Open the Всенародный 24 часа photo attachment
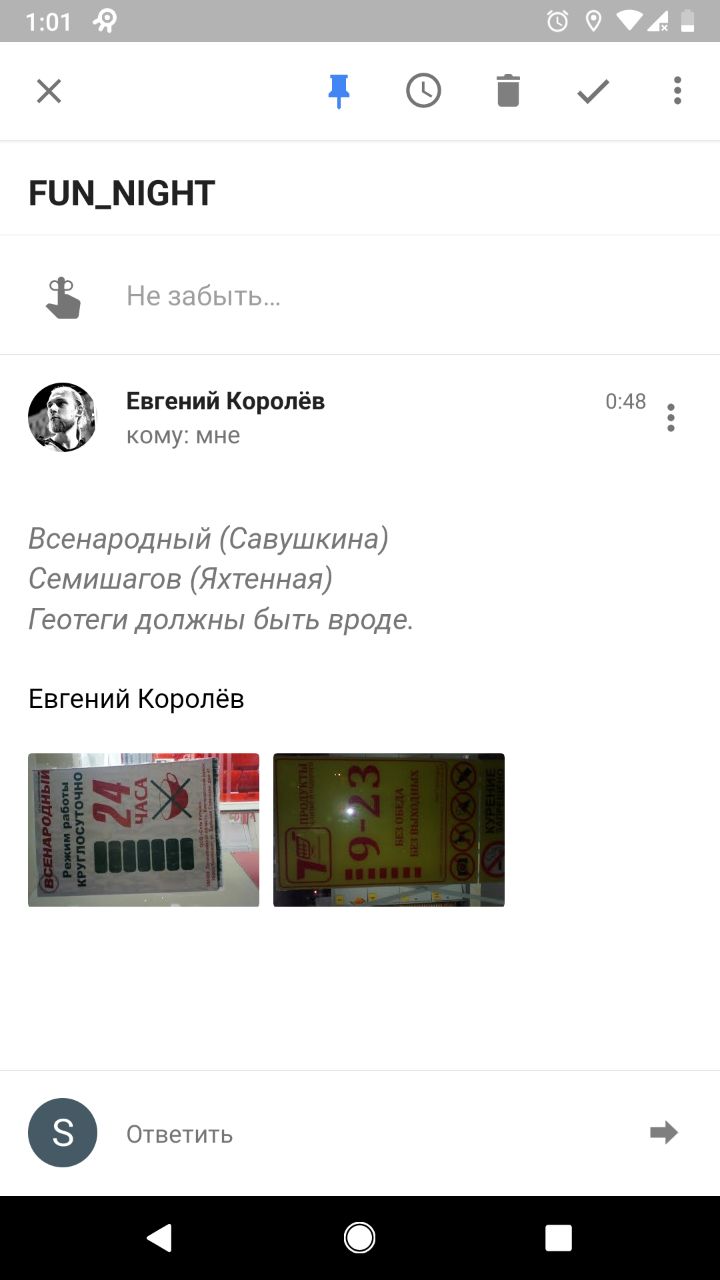 144,830
